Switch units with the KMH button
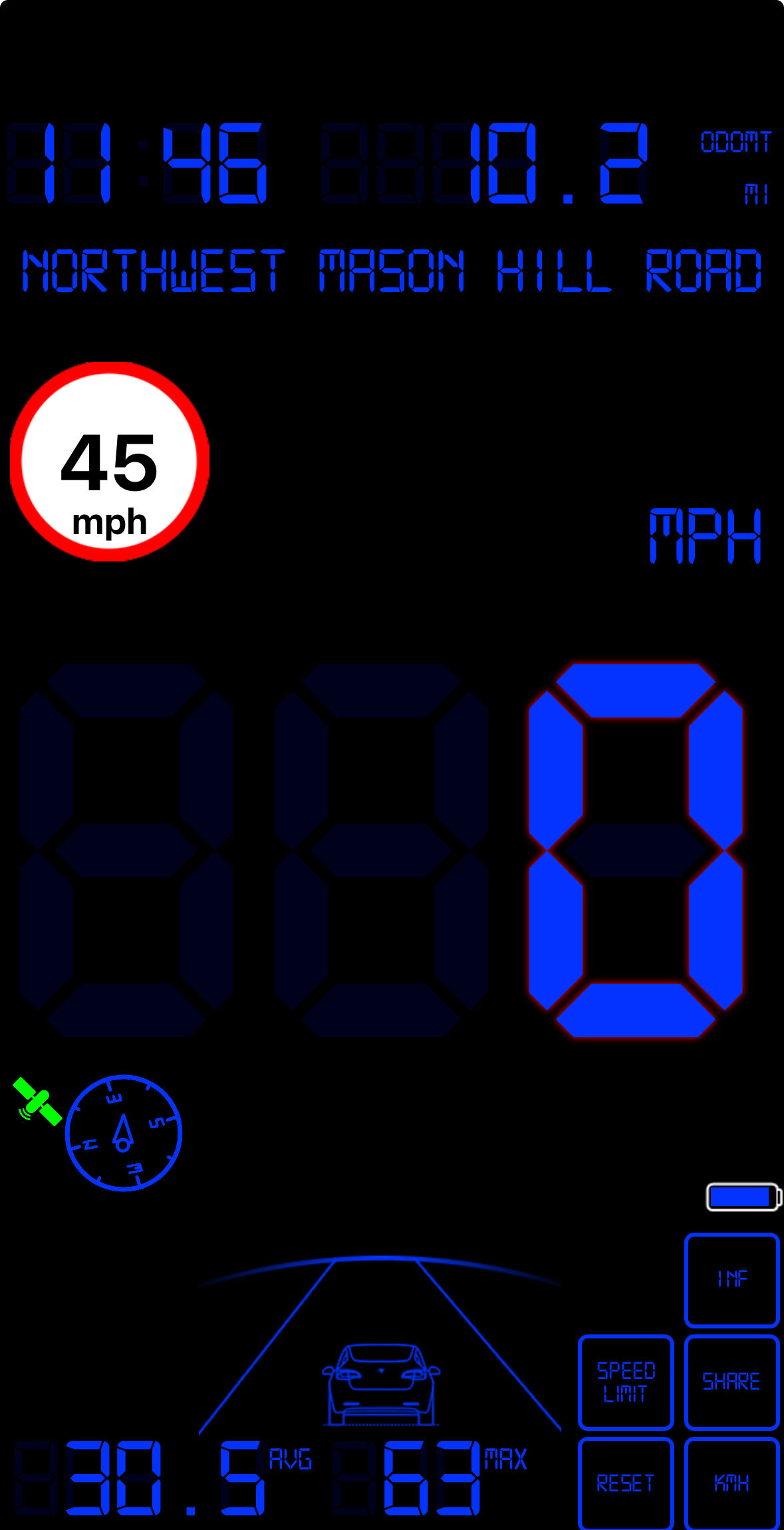This screenshot has height=1530, width=784. point(731,1483)
